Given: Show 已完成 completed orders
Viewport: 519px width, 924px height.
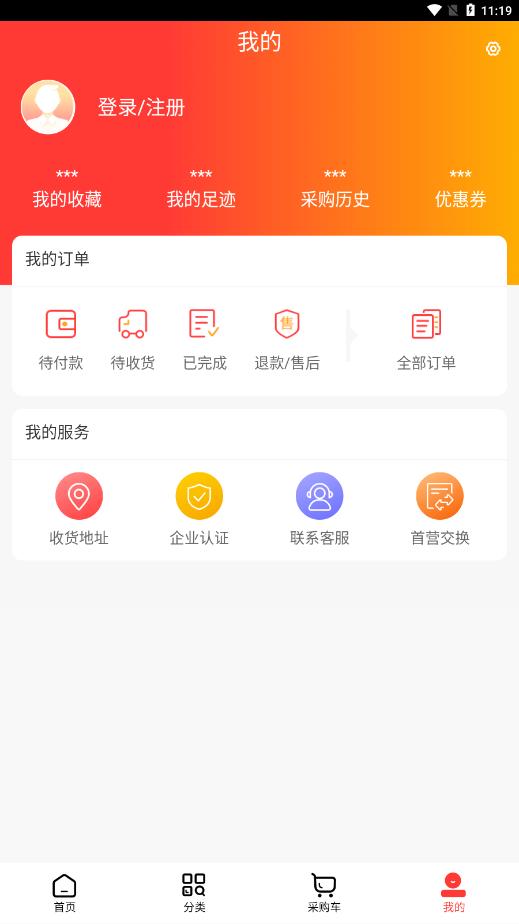Looking at the screenshot, I should pos(204,340).
